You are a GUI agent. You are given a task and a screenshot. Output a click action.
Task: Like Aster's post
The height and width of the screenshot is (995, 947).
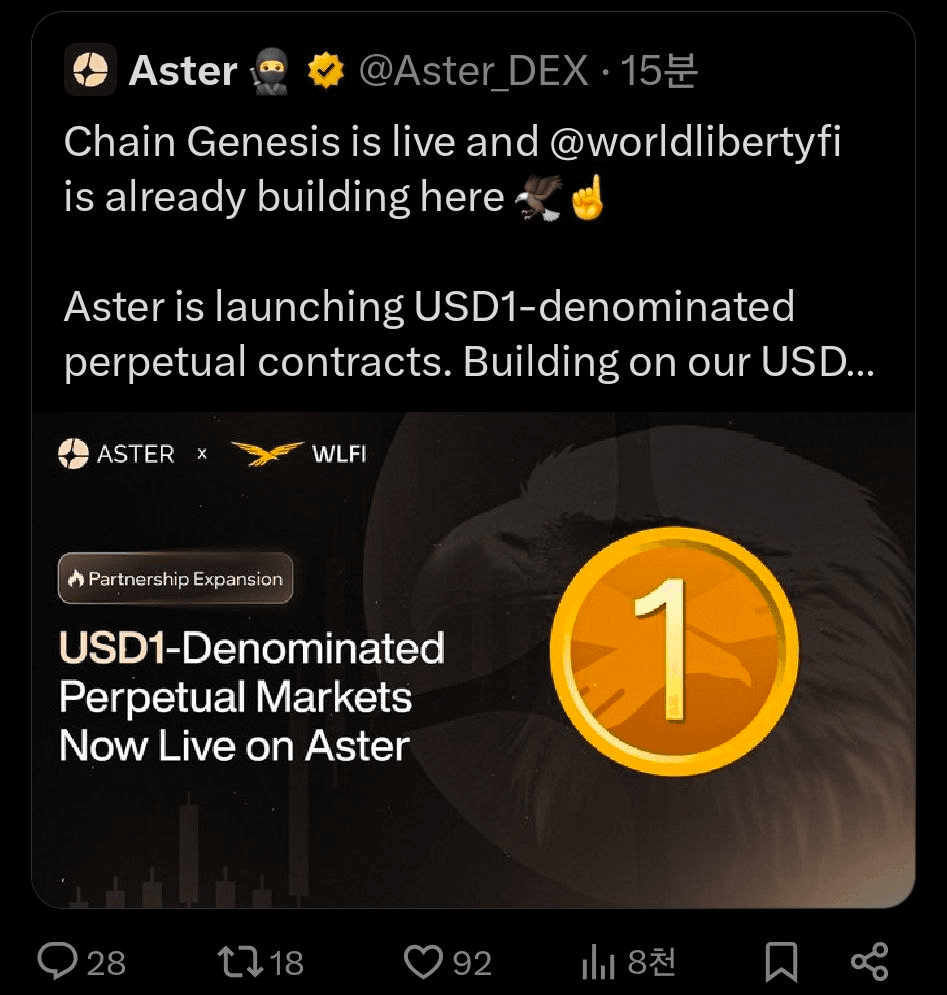[x=423, y=962]
